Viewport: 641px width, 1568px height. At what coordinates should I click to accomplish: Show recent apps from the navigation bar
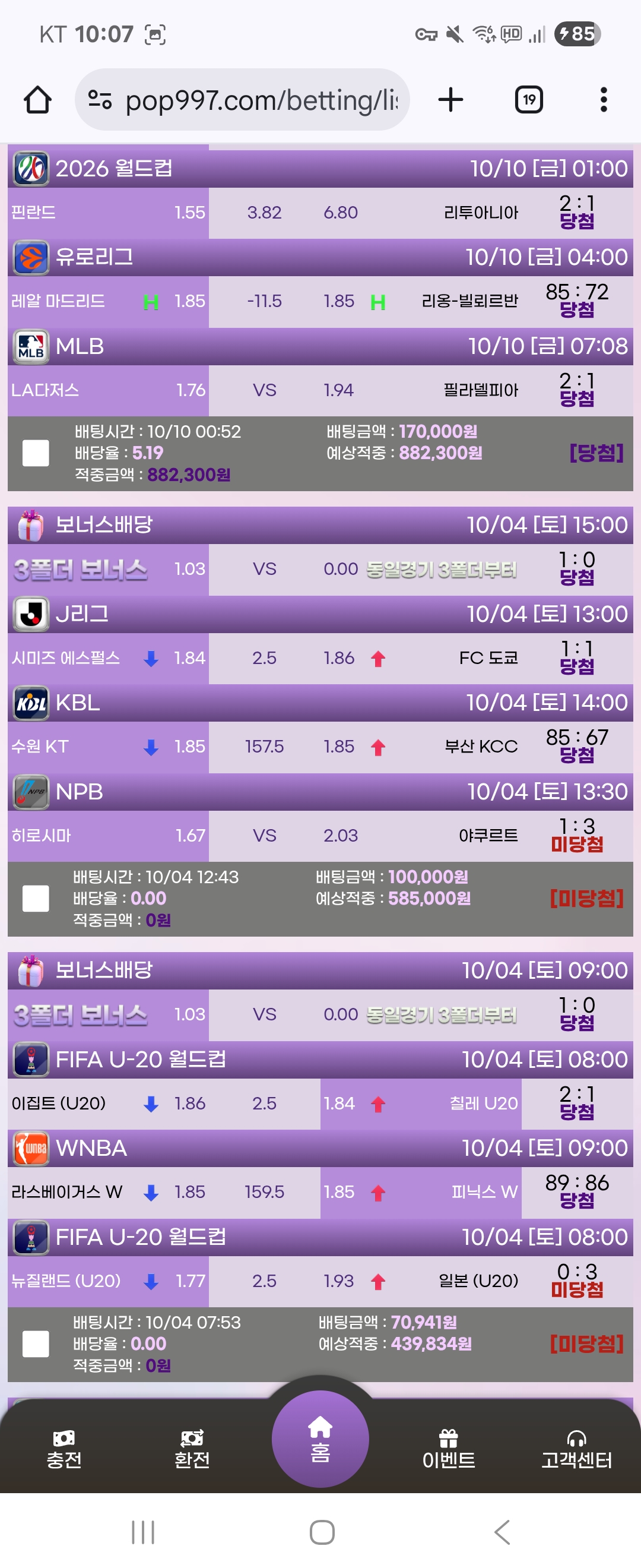[143, 1532]
